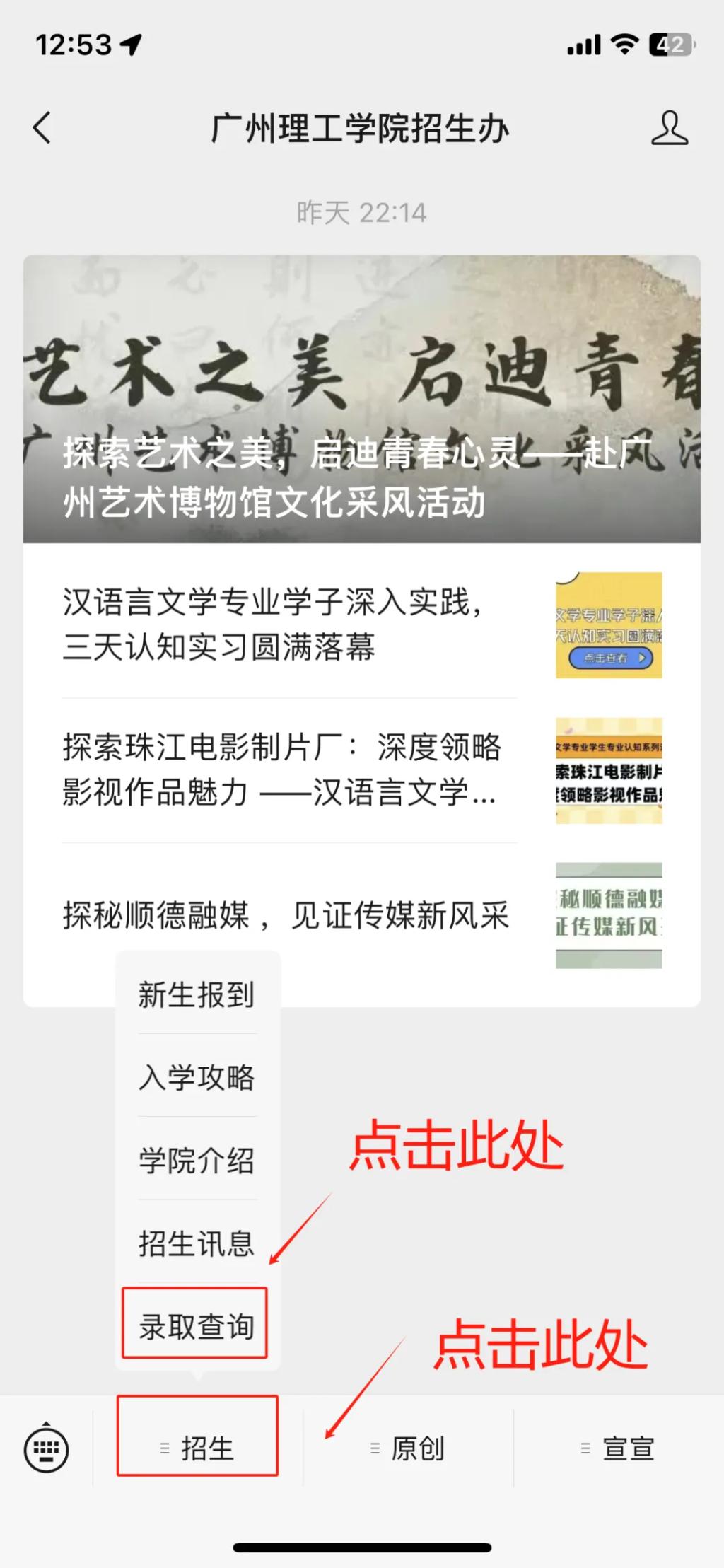This screenshot has width=724, height=1568.
Task: Select 入学攻略 from the popup menu
Action: 197,1077
